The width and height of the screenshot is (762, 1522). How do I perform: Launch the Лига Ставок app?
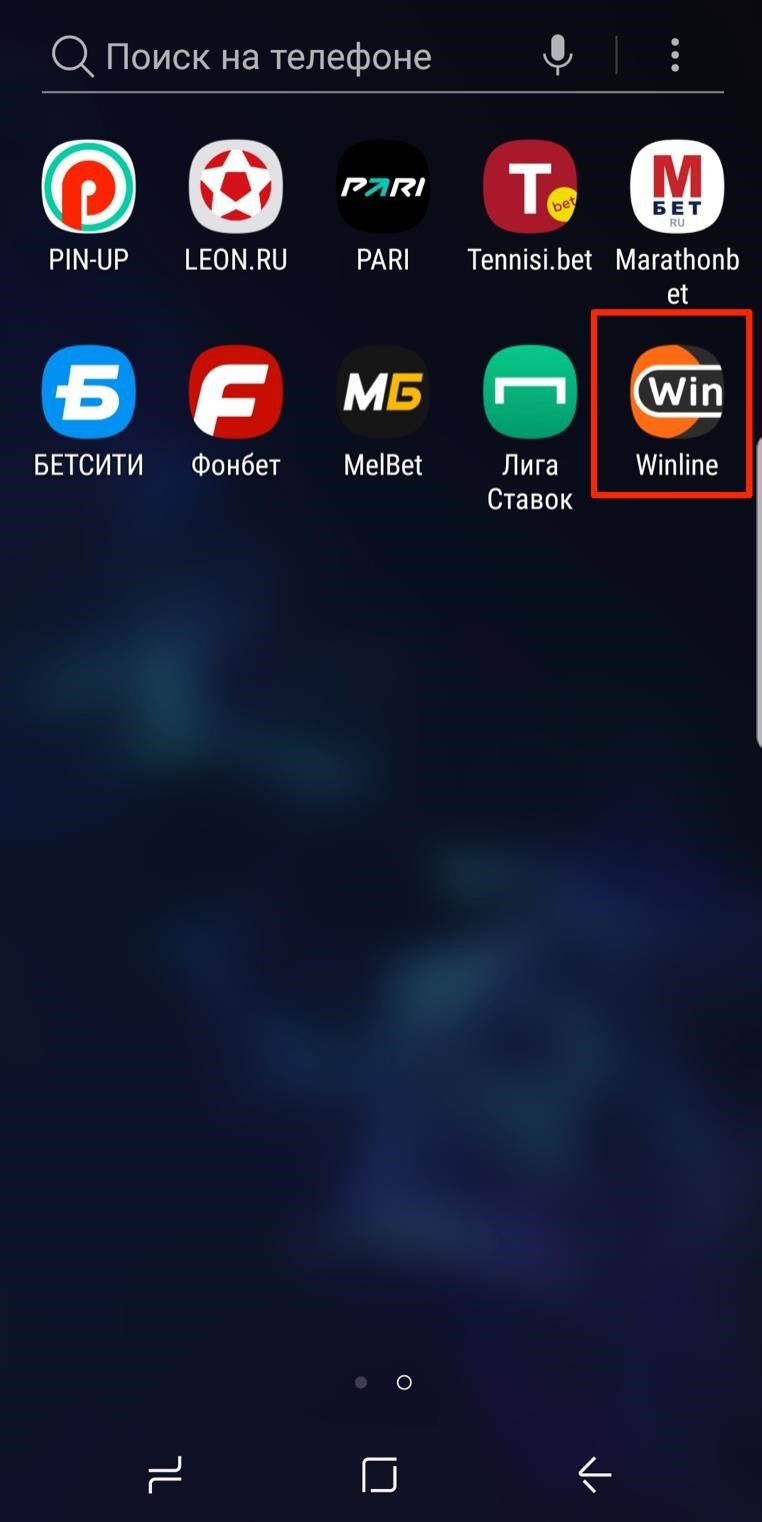point(530,392)
